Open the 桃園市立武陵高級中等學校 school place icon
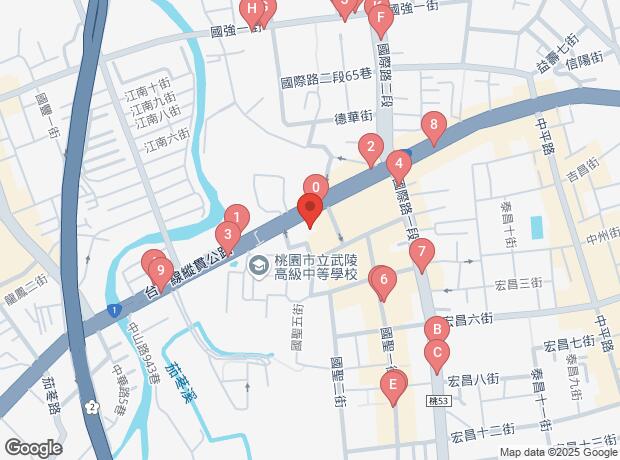Viewport: 620px width, 460px height. [258, 265]
